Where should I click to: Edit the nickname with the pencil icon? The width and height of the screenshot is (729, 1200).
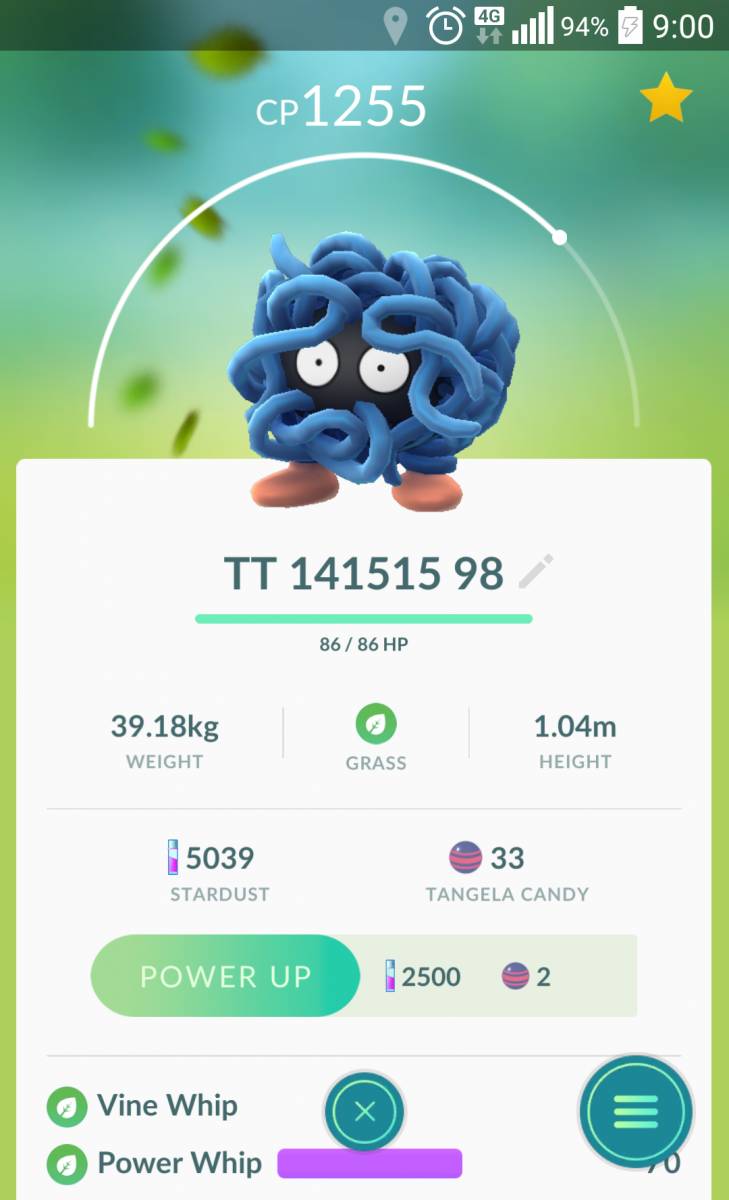click(x=536, y=572)
